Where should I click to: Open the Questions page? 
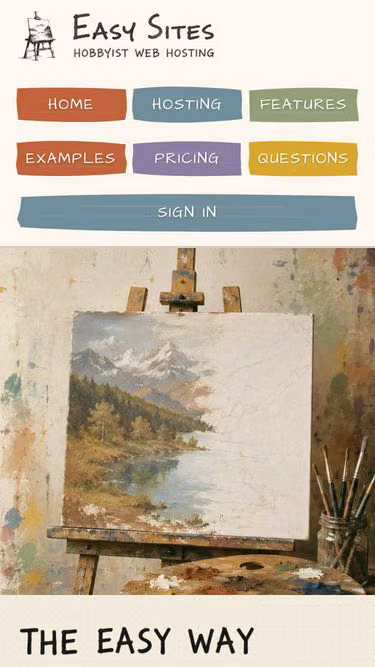(x=303, y=158)
